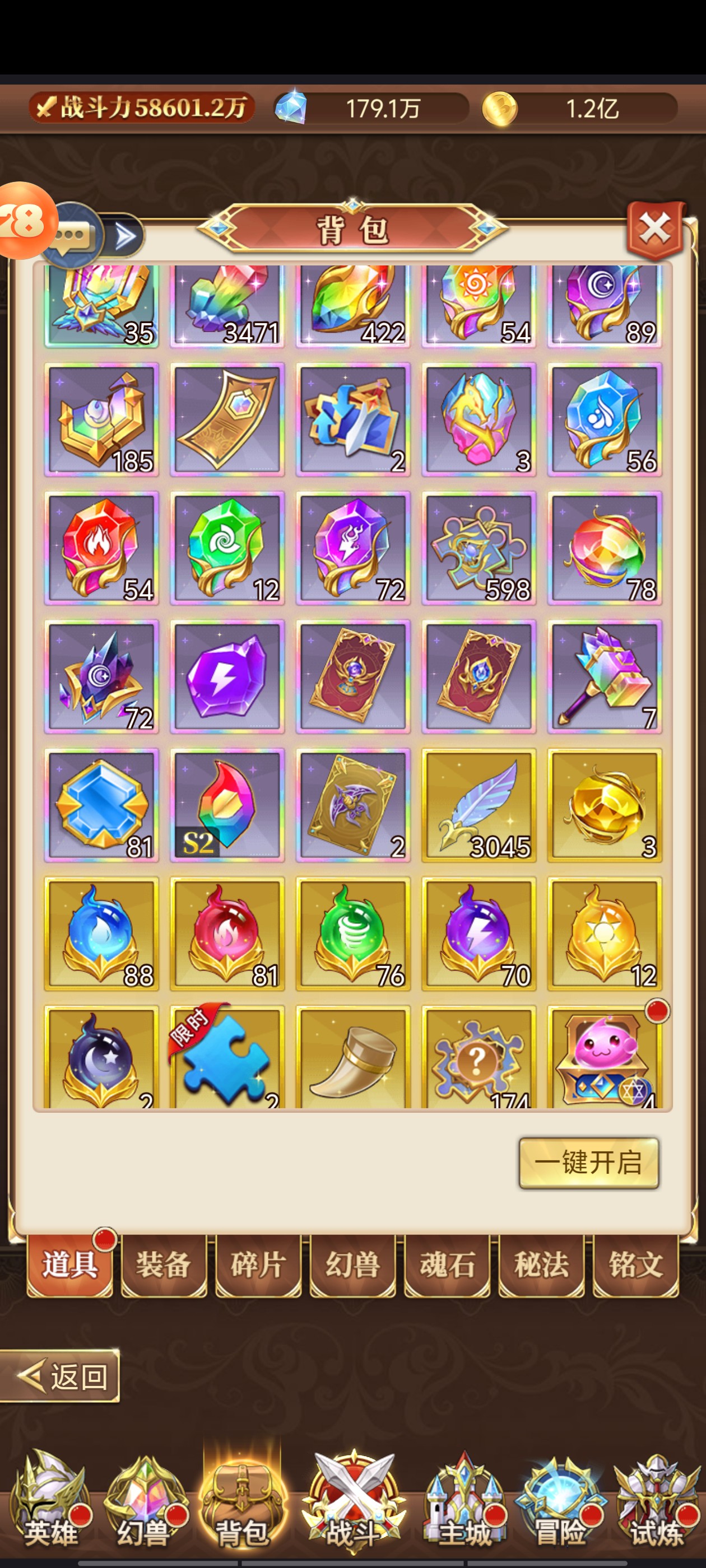Open the 铭文 tab

click(635, 1265)
